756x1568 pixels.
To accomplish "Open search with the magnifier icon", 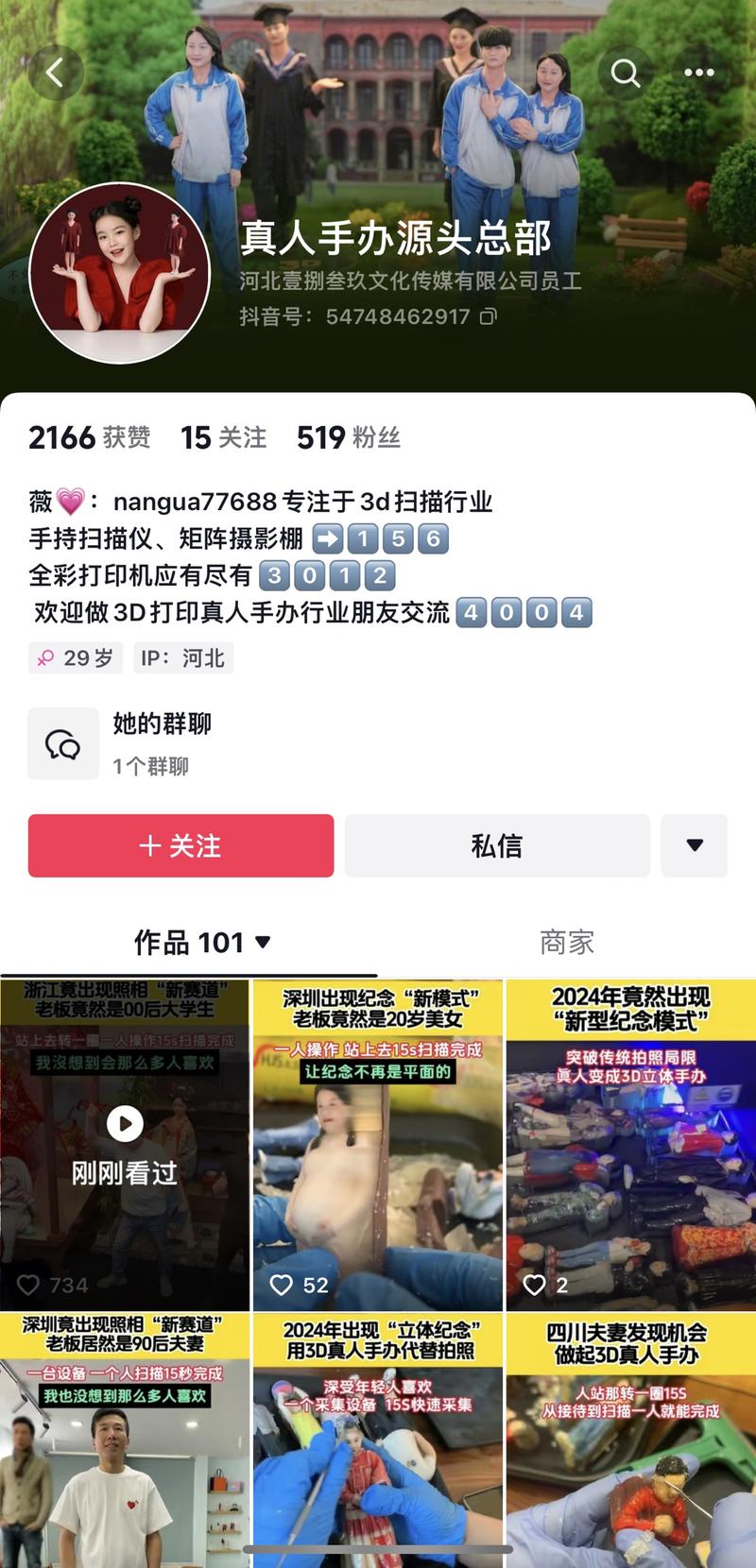I will point(625,72).
